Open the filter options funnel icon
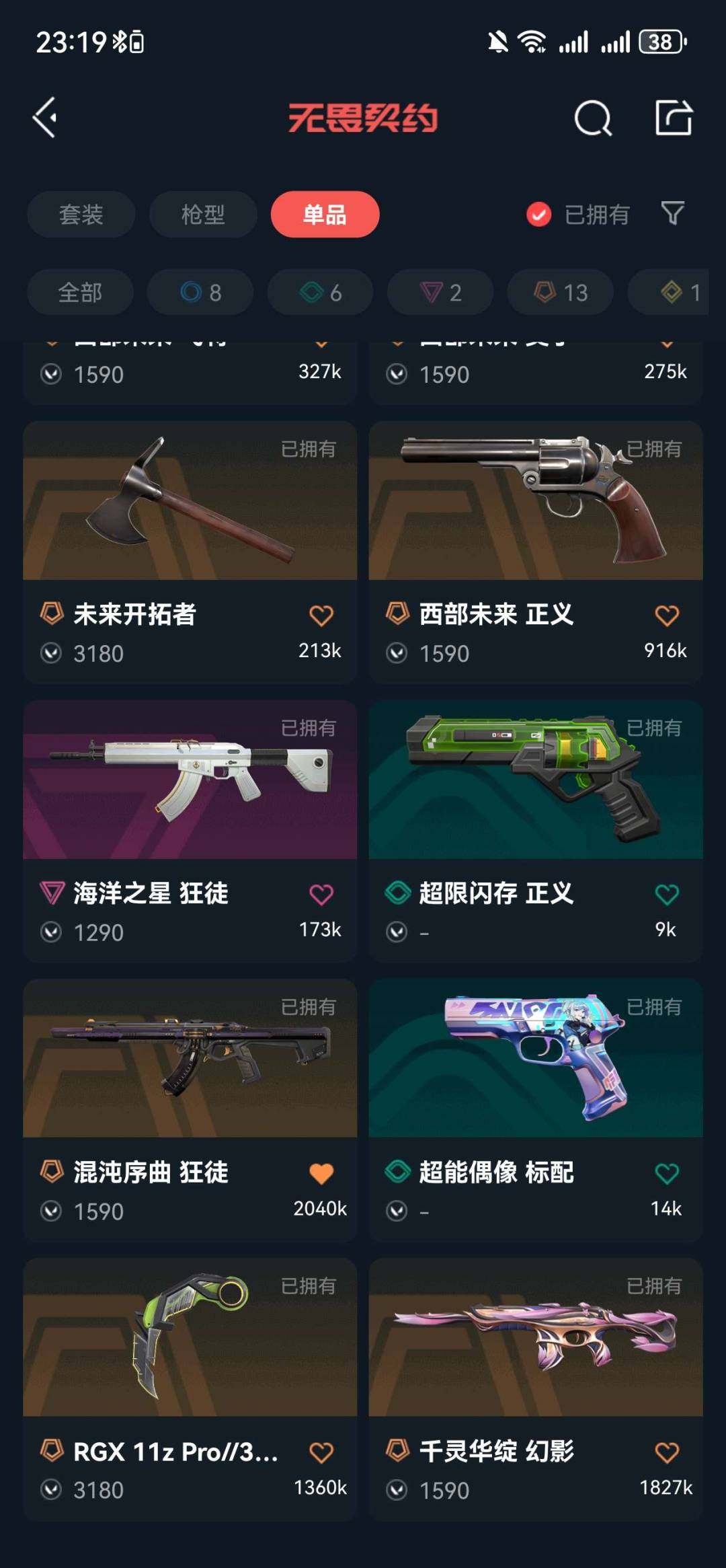 (672, 214)
